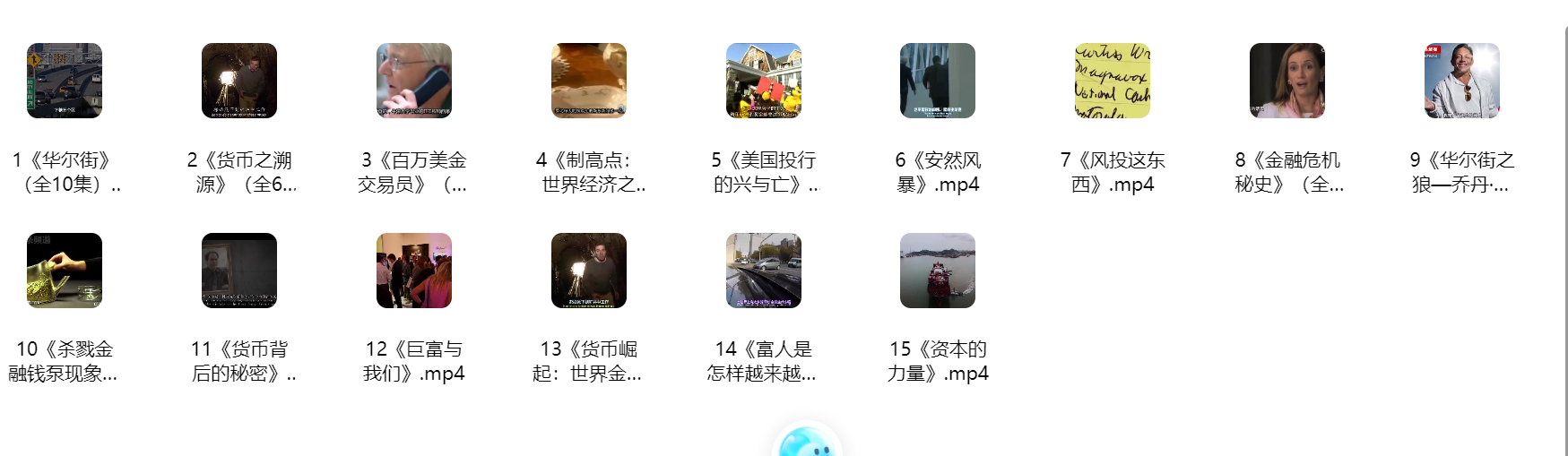Play 7《风投这东西》.mp4
The image size is (1568, 456).
click(1113, 81)
